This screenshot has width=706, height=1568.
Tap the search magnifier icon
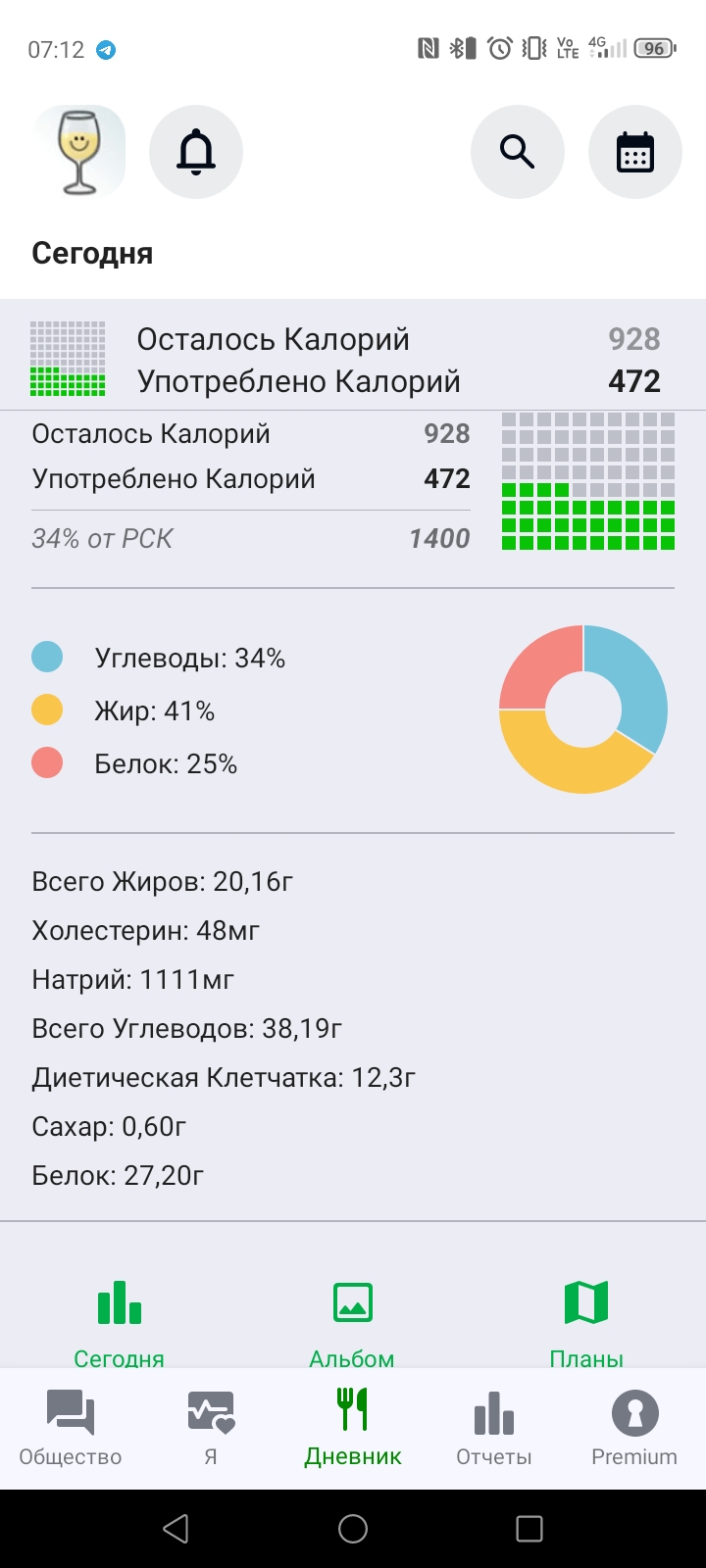pos(518,152)
